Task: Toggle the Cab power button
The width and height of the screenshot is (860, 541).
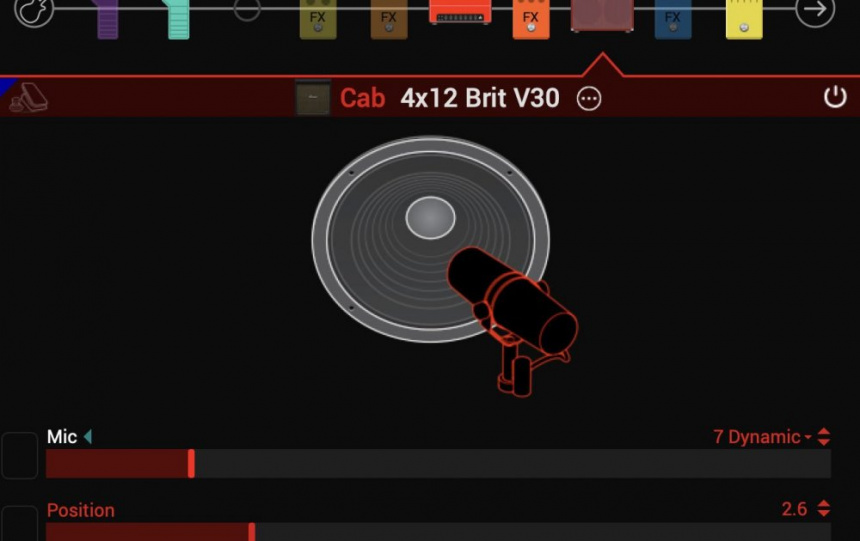Action: [x=834, y=97]
